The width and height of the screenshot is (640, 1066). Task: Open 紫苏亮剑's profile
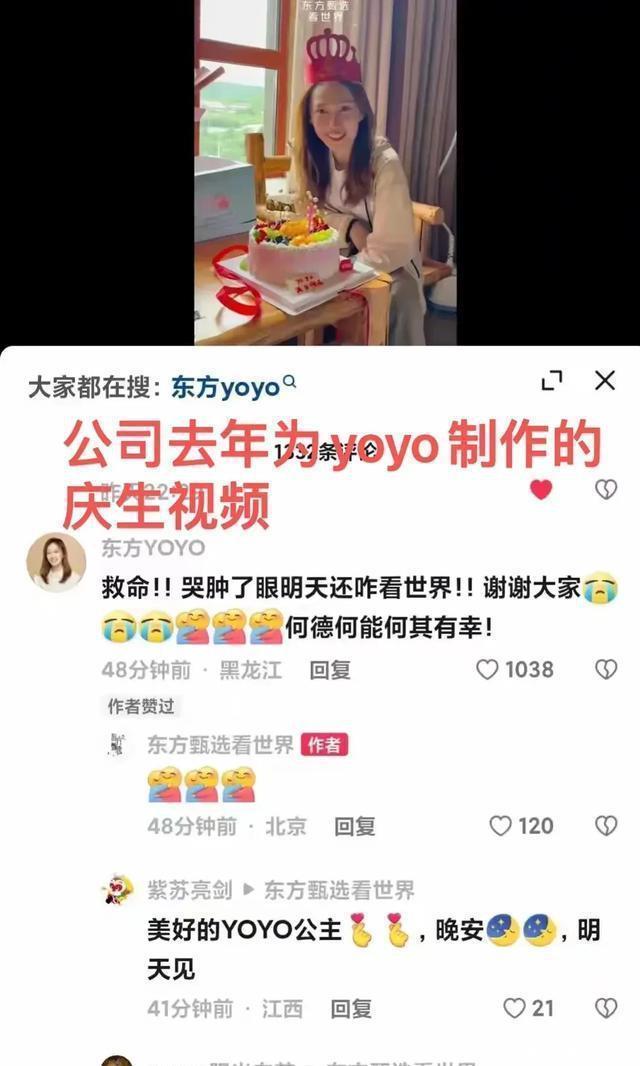(118, 889)
